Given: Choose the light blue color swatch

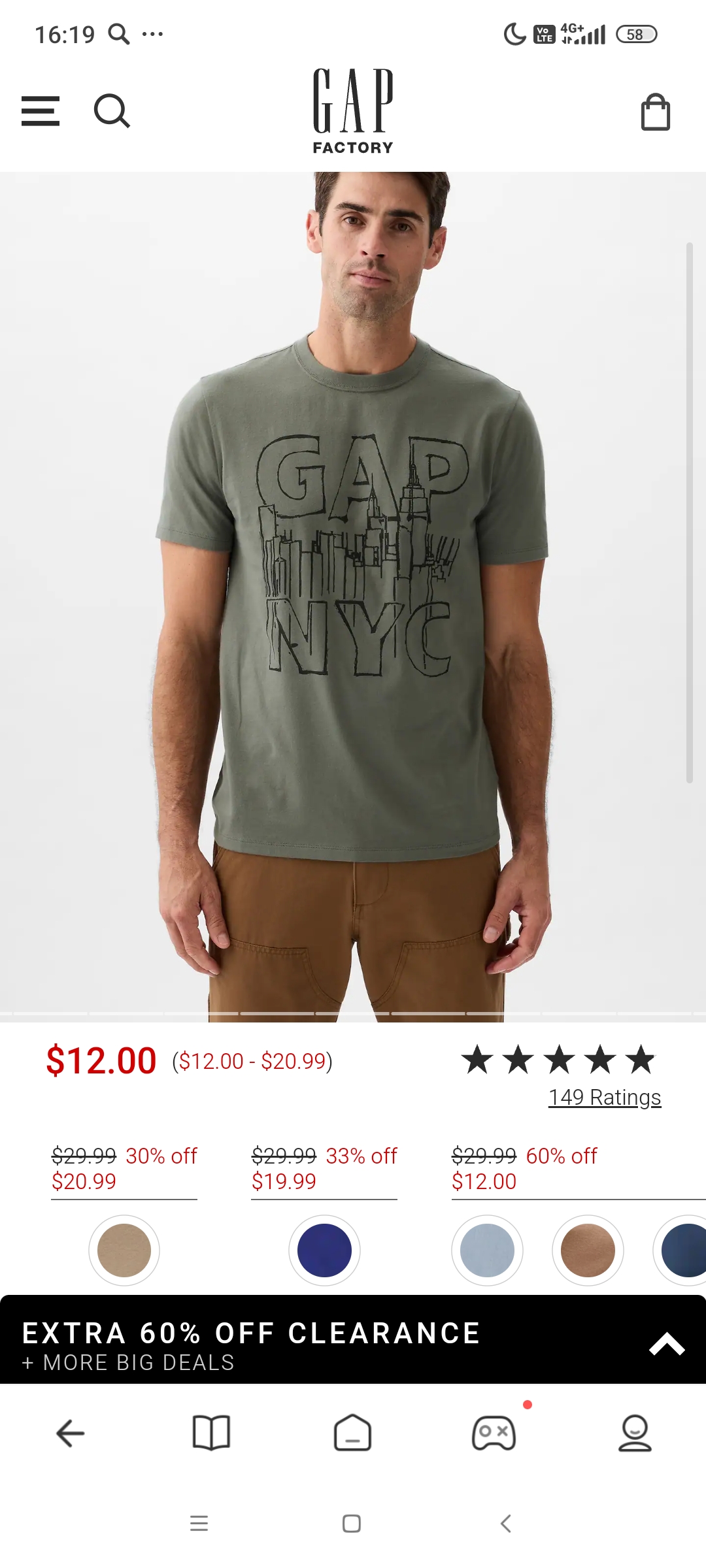Looking at the screenshot, I should (x=487, y=1250).
